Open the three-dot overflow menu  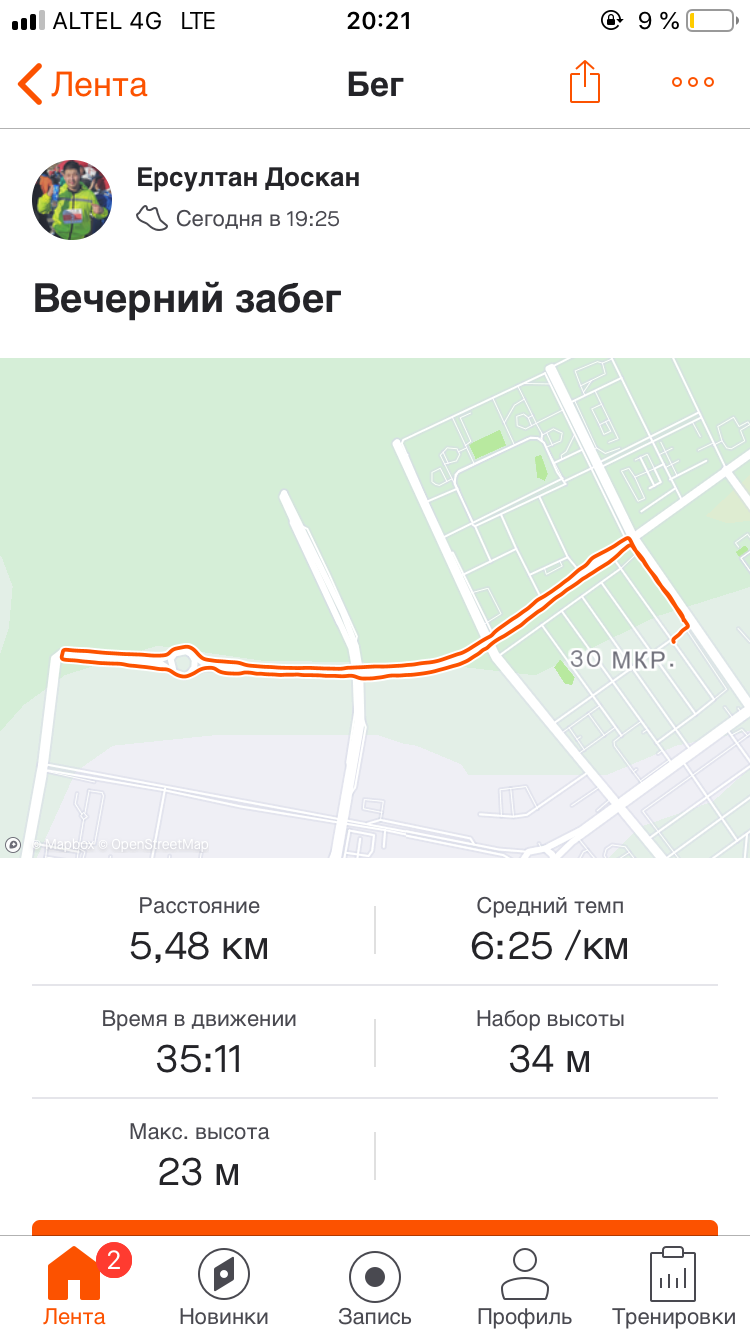coord(693,83)
